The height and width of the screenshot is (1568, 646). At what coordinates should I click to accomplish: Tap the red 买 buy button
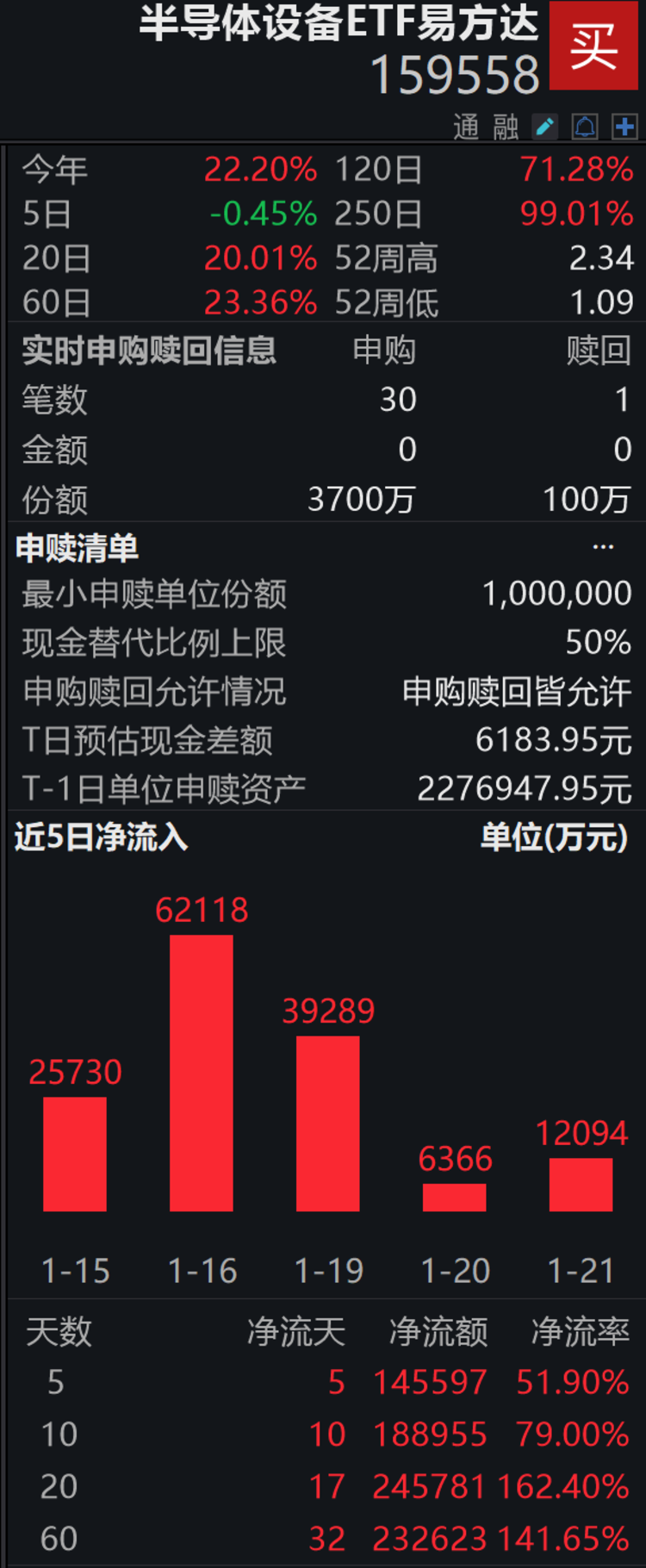click(593, 46)
